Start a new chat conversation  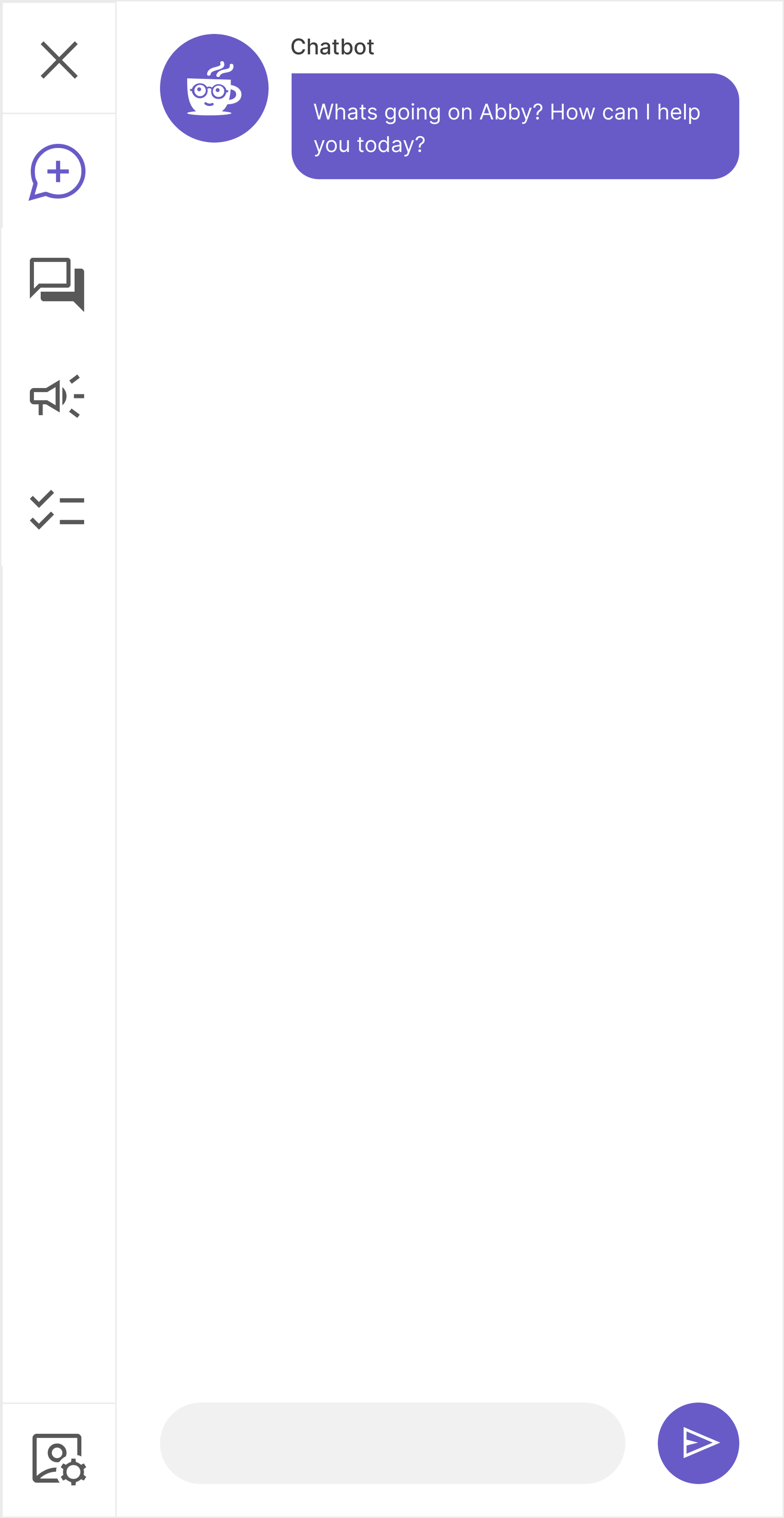tap(58, 172)
